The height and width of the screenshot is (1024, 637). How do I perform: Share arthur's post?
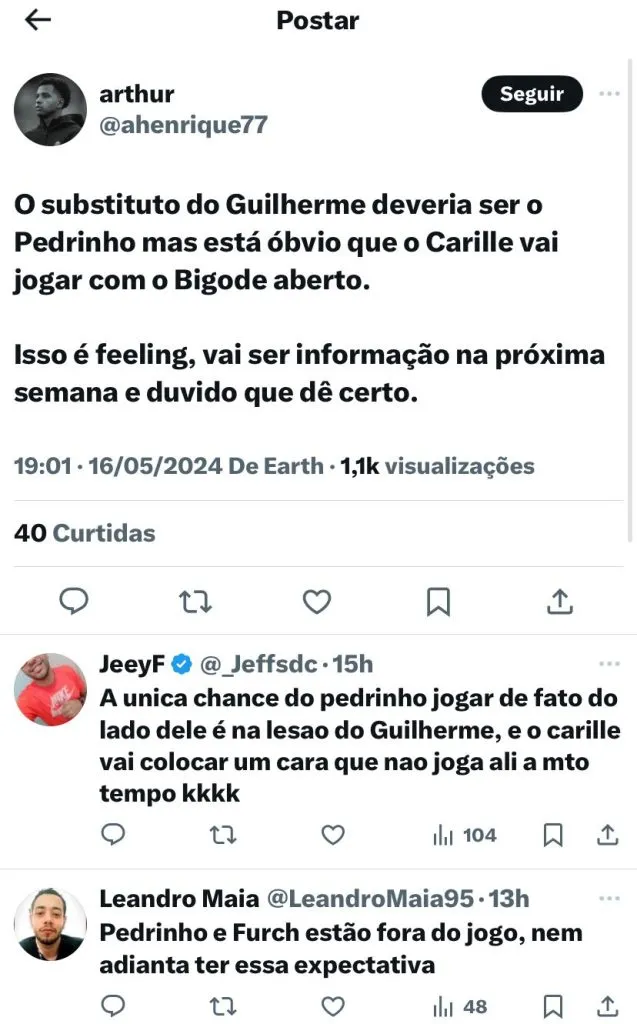[560, 601]
